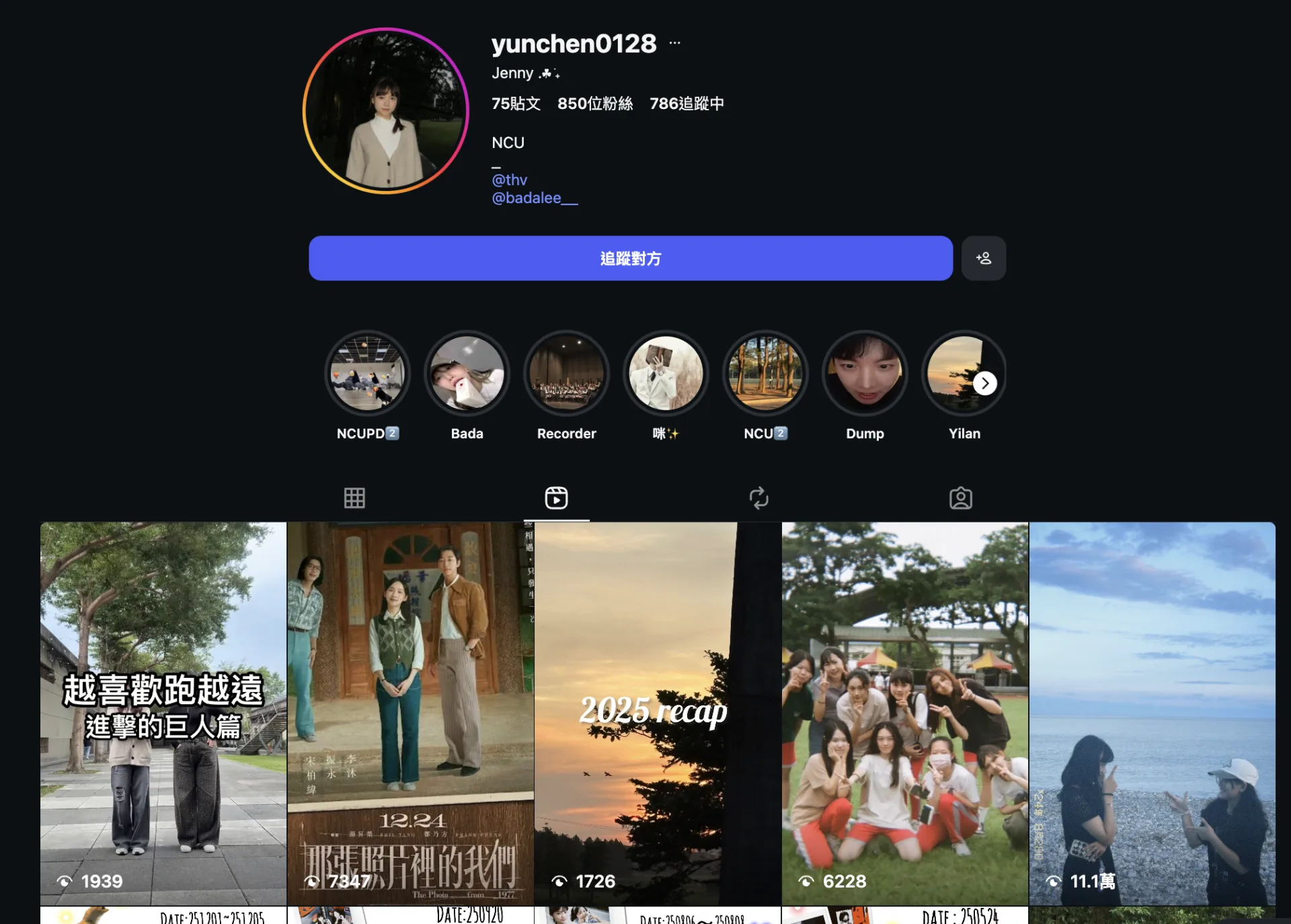The width and height of the screenshot is (1291, 924).
Task: Open the Dump story highlight
Action: 865,374
